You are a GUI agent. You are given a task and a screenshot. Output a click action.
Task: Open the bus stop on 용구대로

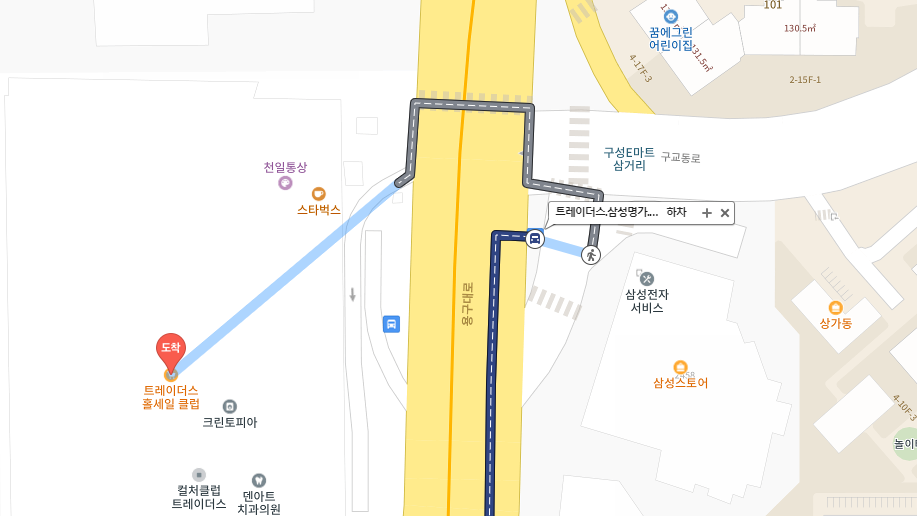pyautogui.click(x=391, y=323)
